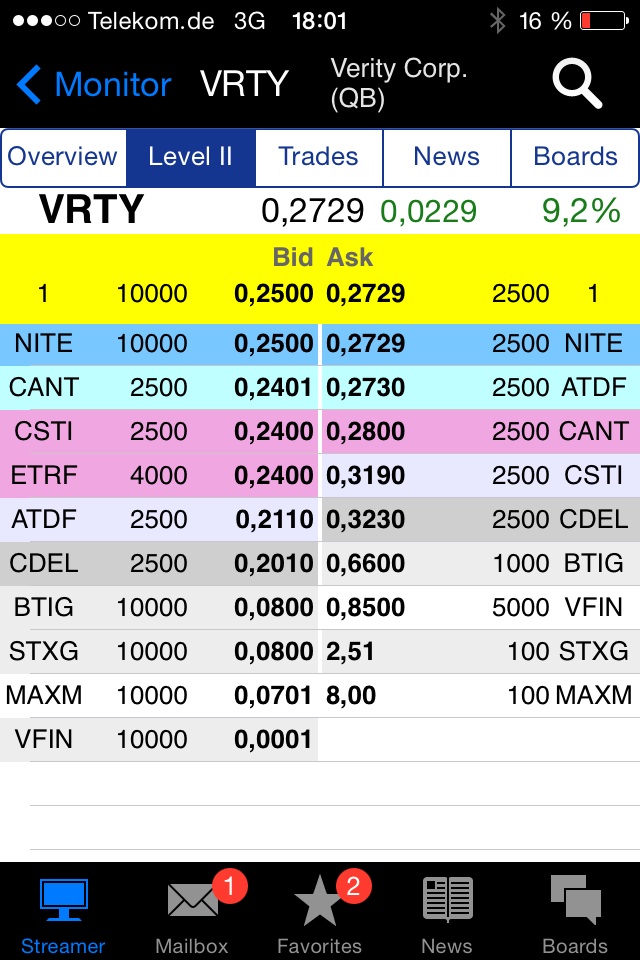Screen dimensions: 640x960
Task: Open the search magnifier
Action: 577,84
